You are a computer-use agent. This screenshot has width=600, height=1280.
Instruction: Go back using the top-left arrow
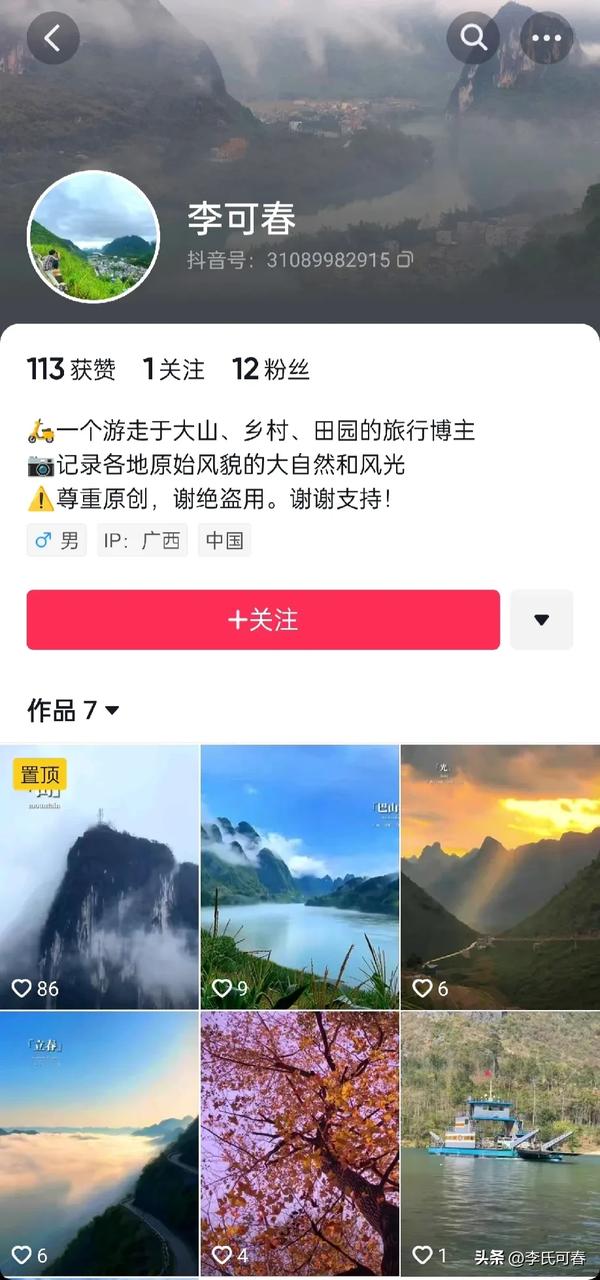tap(52, 38)
